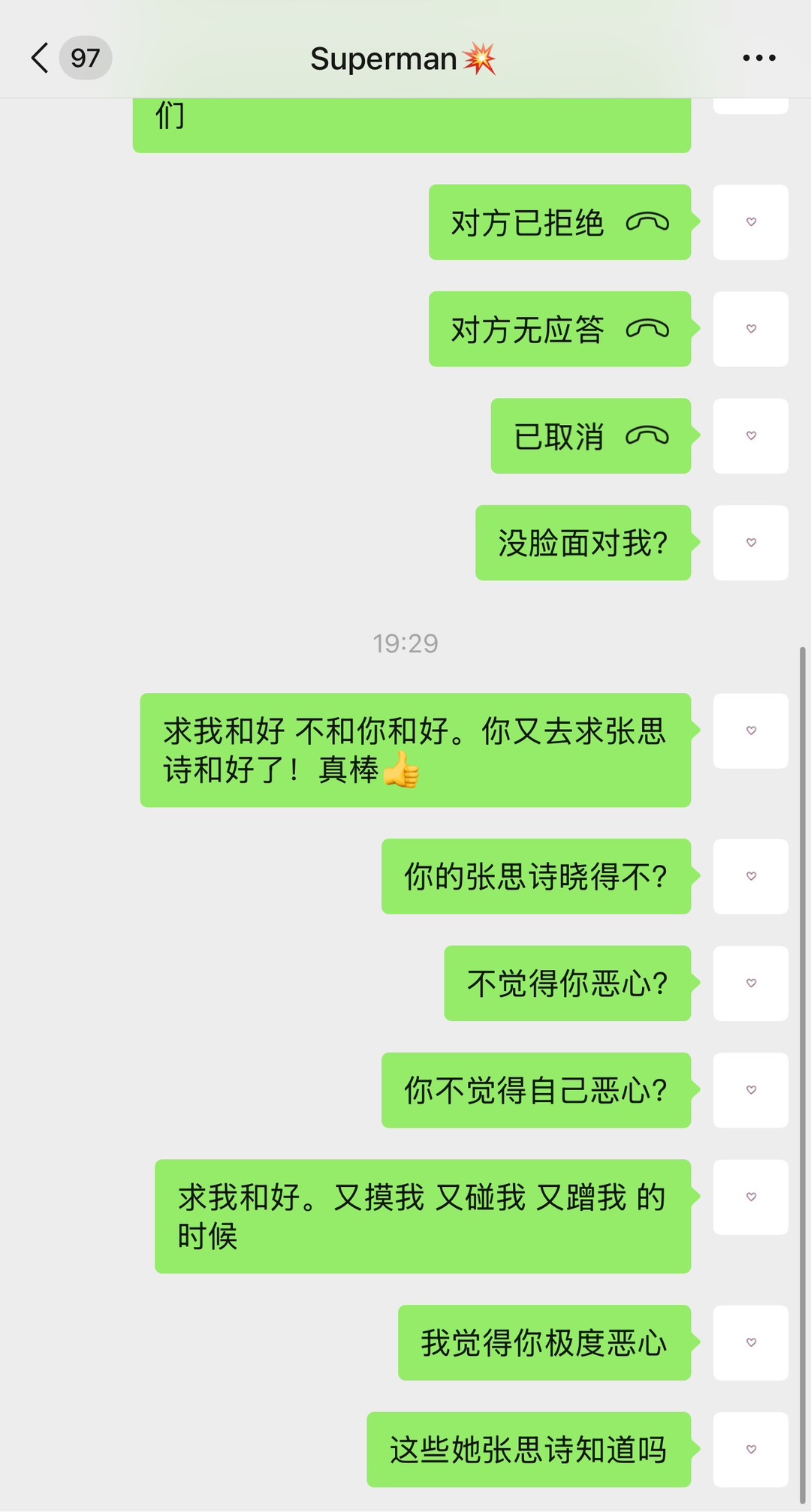View profile from avatar next to 不觉得你恶心?
The image size is (811, 1512).
pyautogui.click(x=750, y=983)
